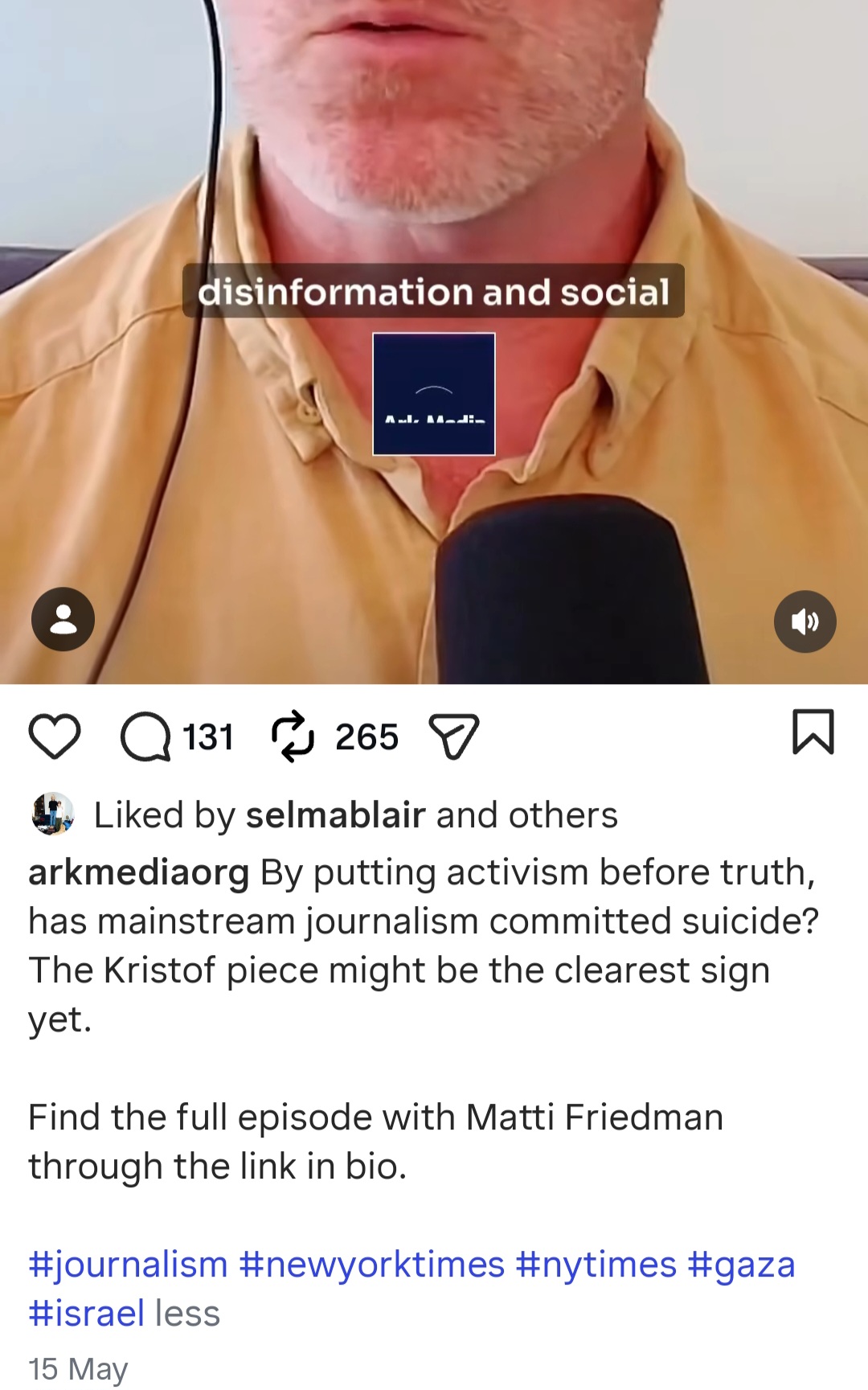This screenshot has width=868, height=1390.
Task: Open the #nytimes hashtag
Action: (x=596, y=1265)
